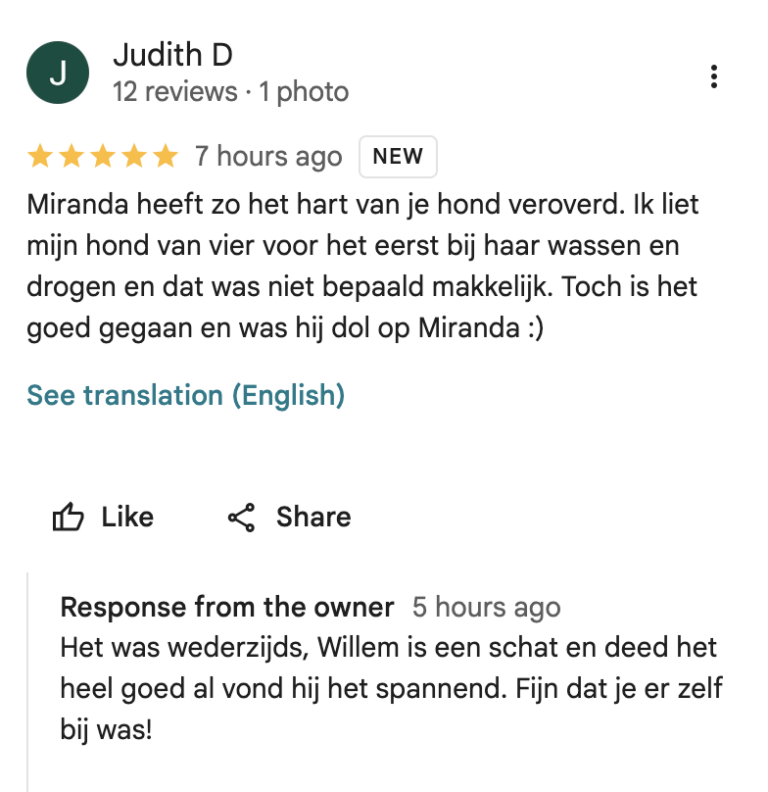Viewport: 768px width, 792px height.
Task: Open Judith D's reviewer profile
Action: pyautogui.click(x=172, y=55)
